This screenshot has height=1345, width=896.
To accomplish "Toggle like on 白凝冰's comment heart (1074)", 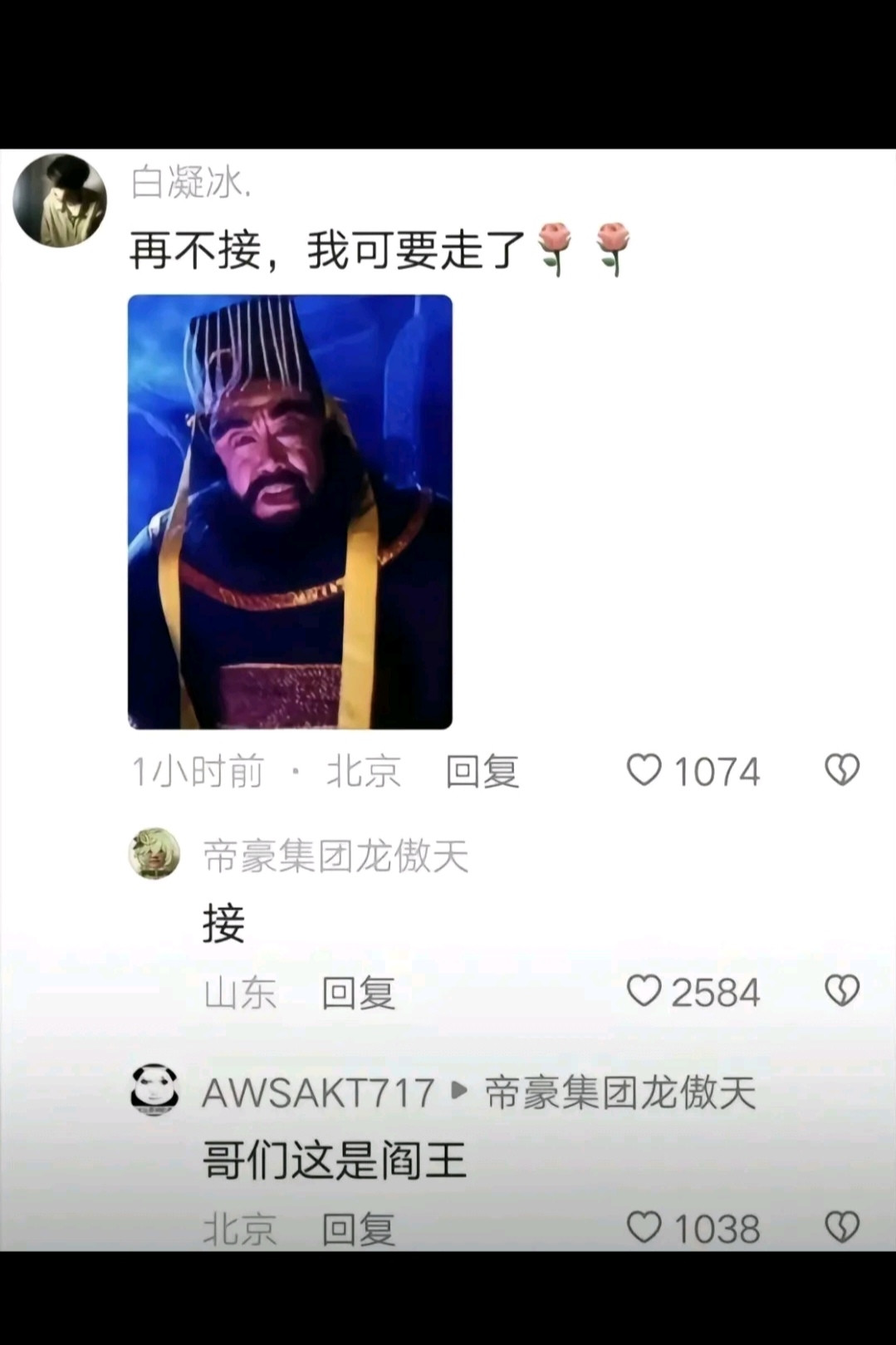I will pyautogui.click(x=646, y=771).
